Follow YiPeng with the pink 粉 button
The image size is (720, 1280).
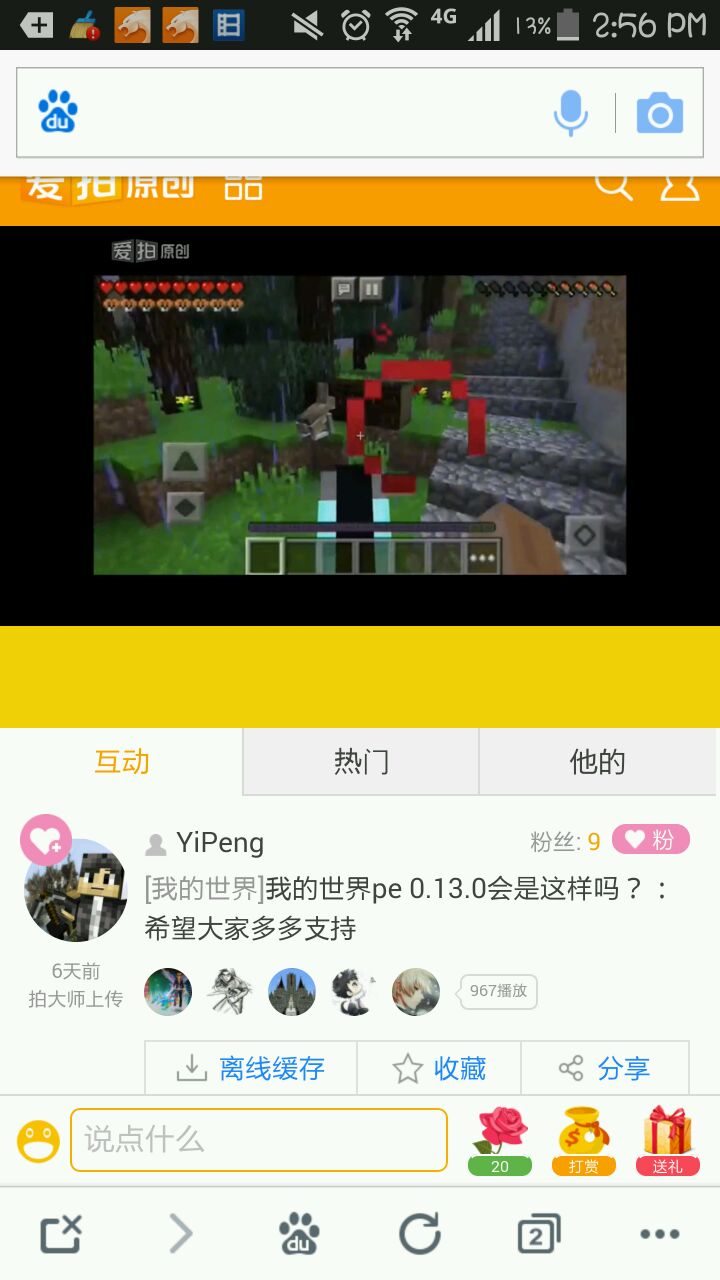pos(651,840)
